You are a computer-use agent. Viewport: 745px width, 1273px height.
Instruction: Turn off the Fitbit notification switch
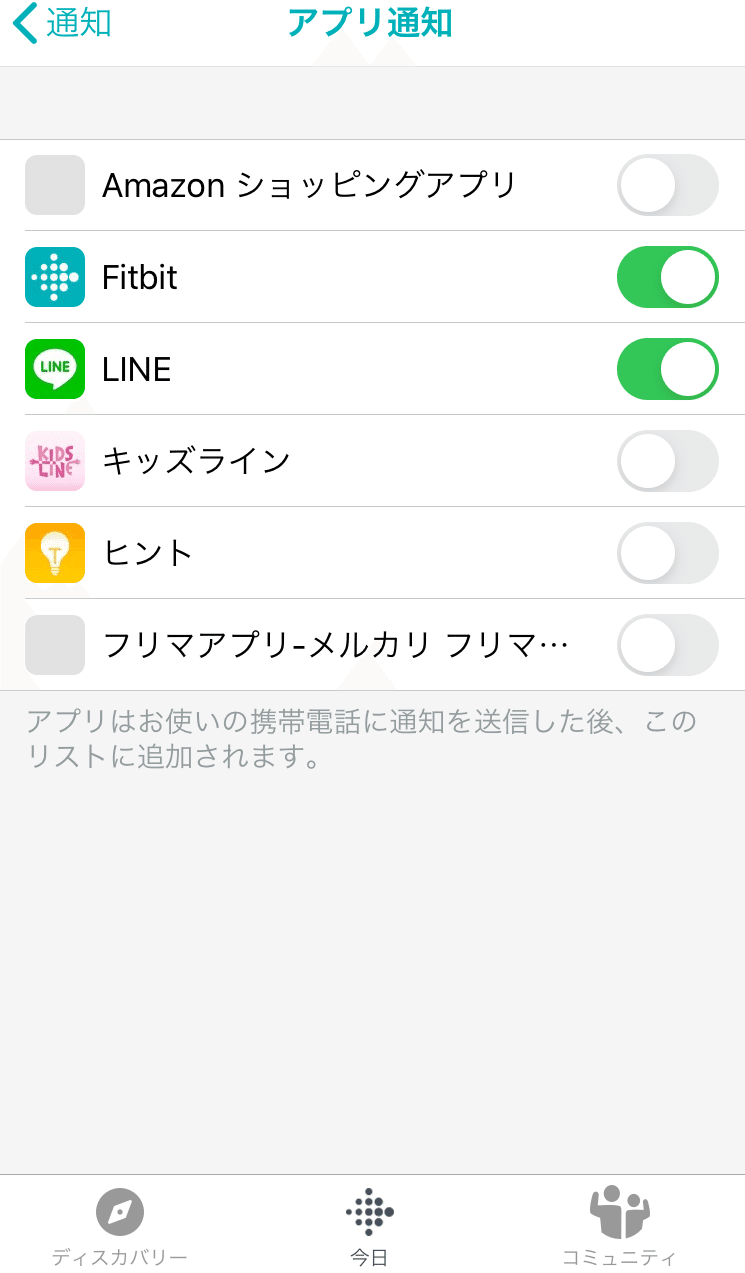point(668,277)
